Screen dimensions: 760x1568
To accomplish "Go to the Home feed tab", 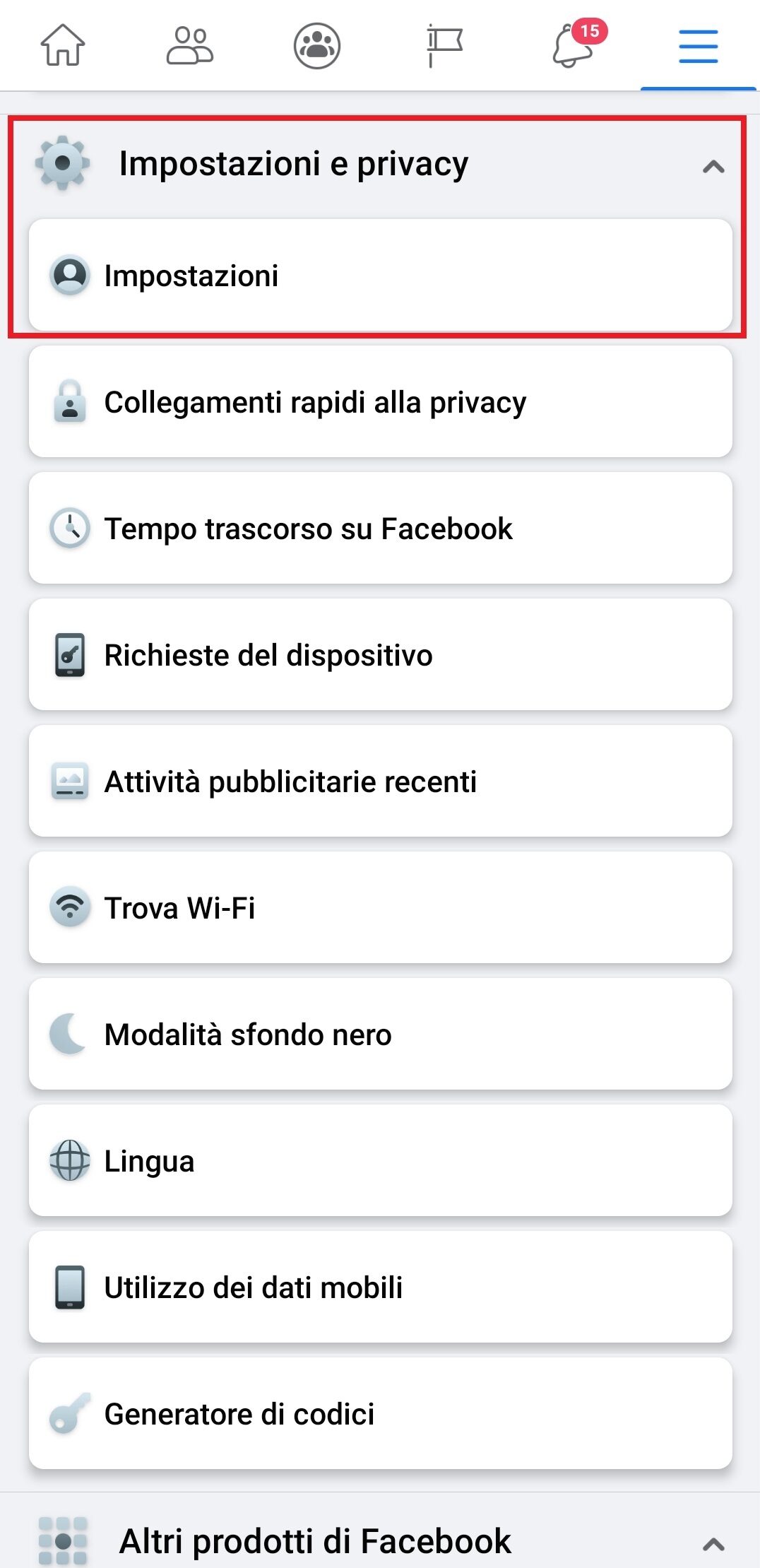I will click(x=63, y=45).
